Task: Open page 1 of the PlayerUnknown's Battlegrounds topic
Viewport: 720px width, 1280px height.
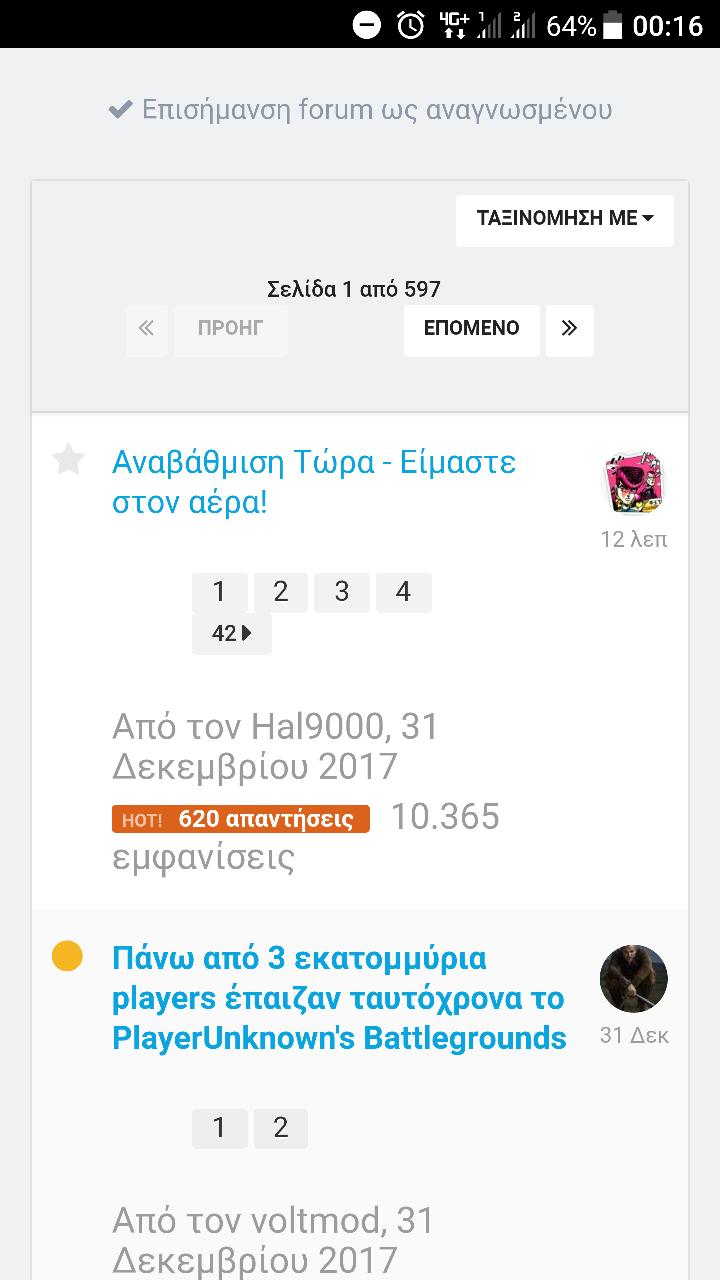Action: coord(219,1128)
